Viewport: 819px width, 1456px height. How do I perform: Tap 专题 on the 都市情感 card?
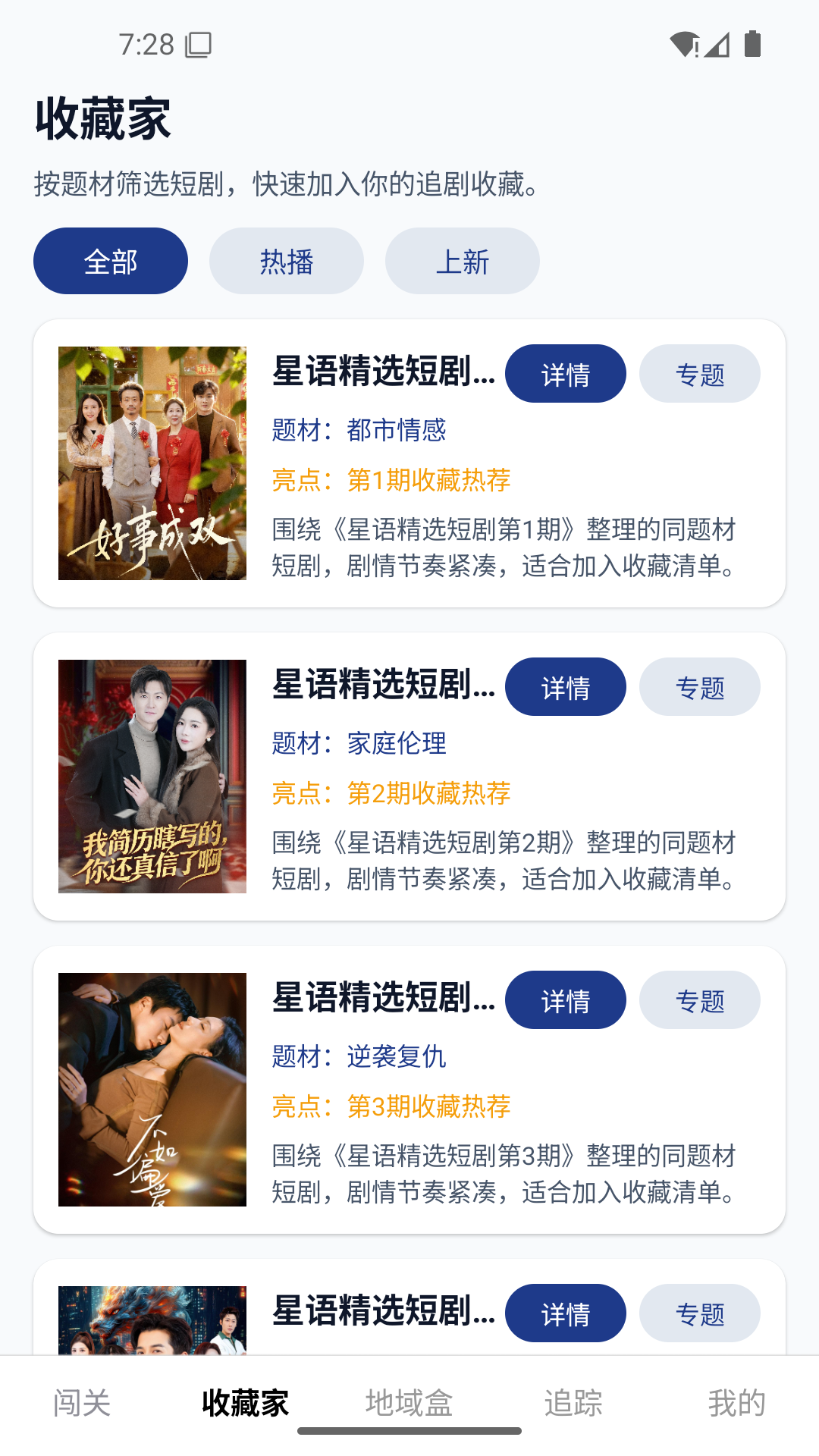700,374
